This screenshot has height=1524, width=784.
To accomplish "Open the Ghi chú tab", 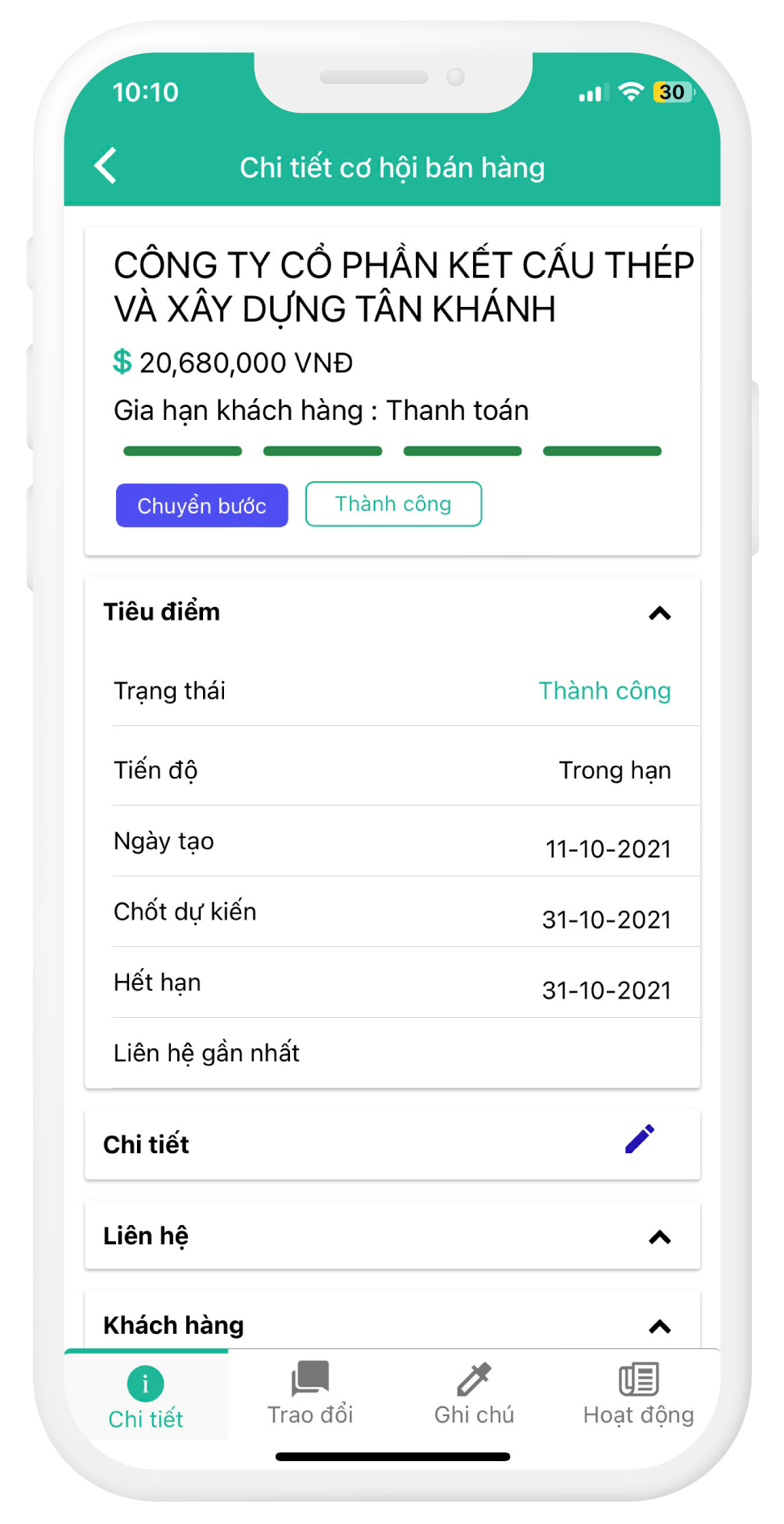I will tap(474, 1394).
